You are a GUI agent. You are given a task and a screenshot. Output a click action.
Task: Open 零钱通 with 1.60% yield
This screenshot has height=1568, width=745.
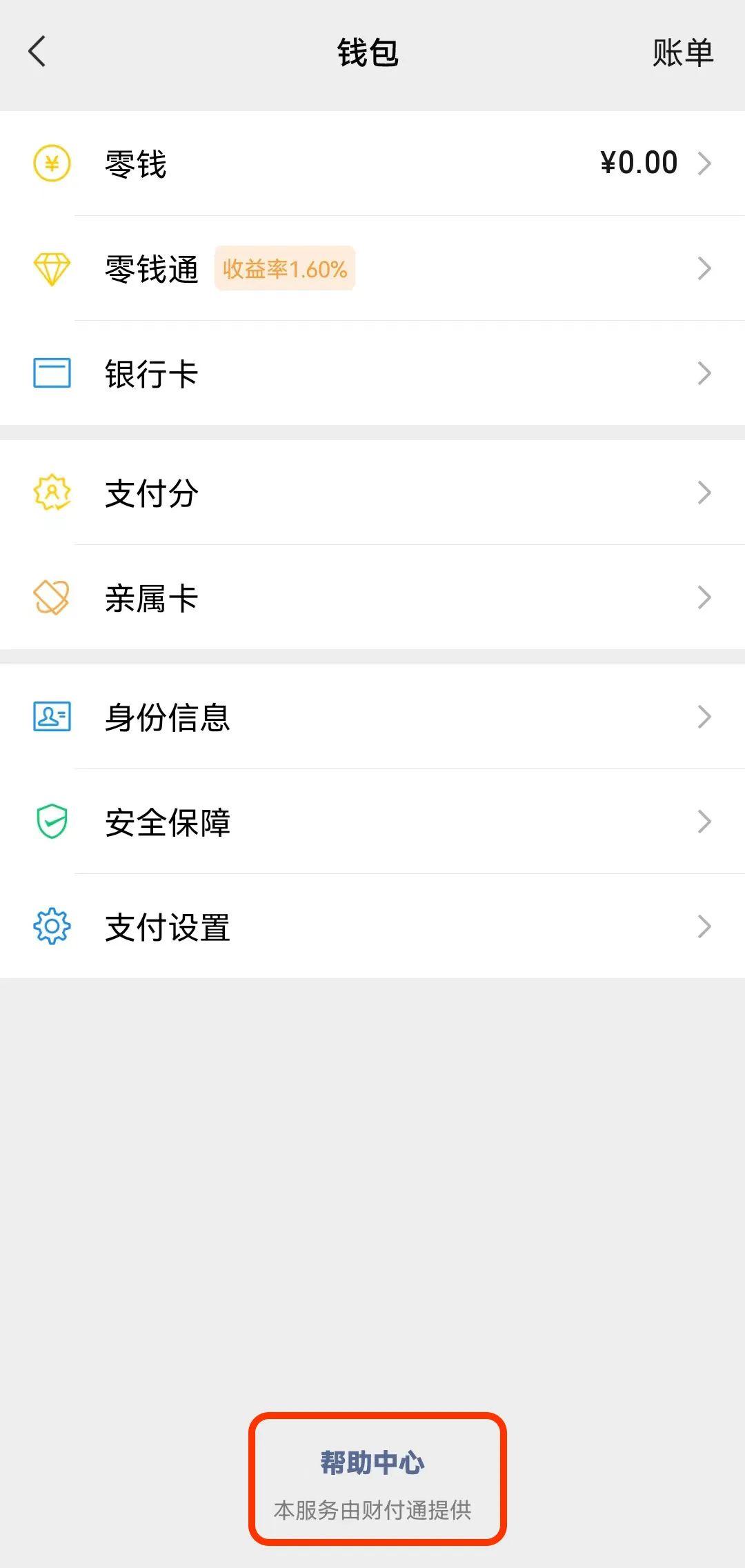click(x=372, y=268)
